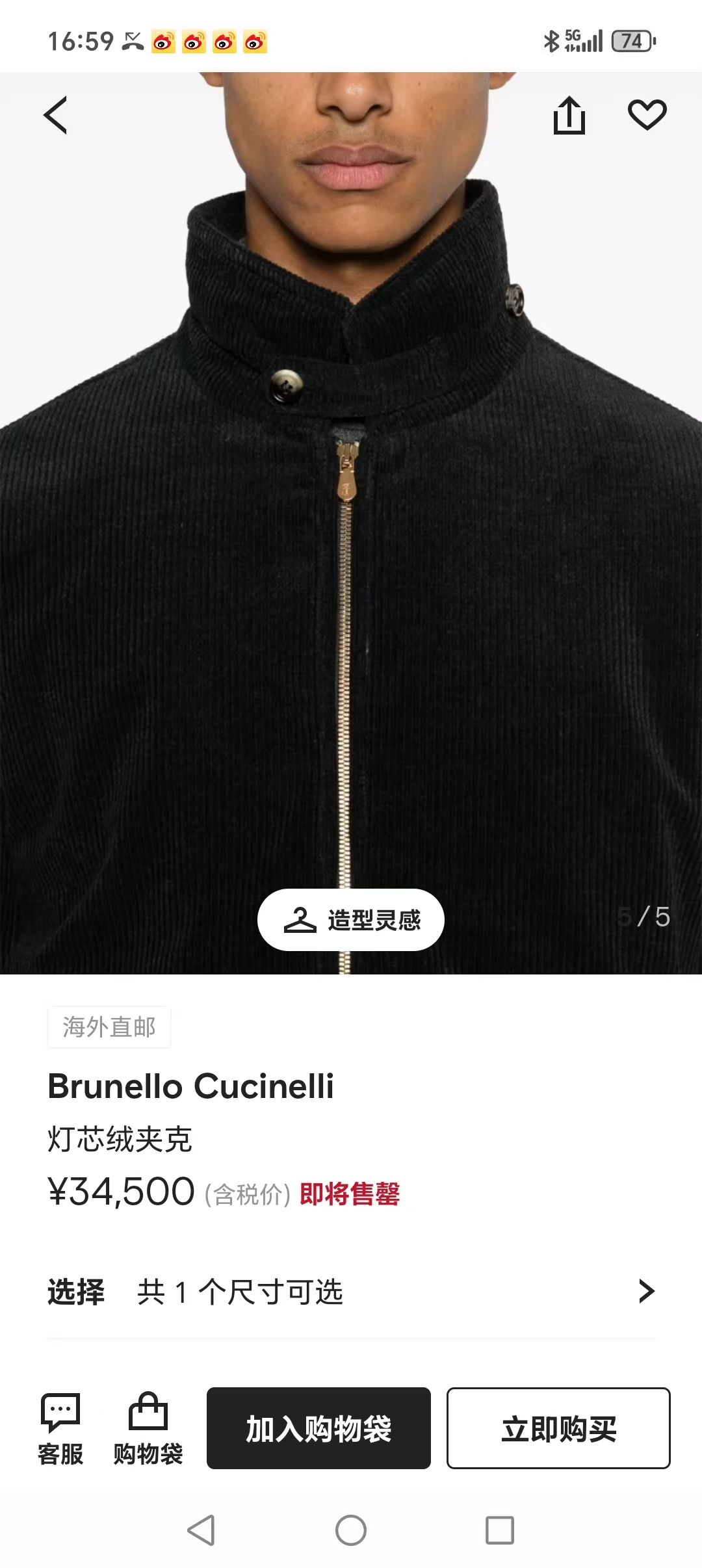This screenshot has width=702, height=1568.
Task: Add the jacket to wishlist heart
Action: (x=647, y=115)
